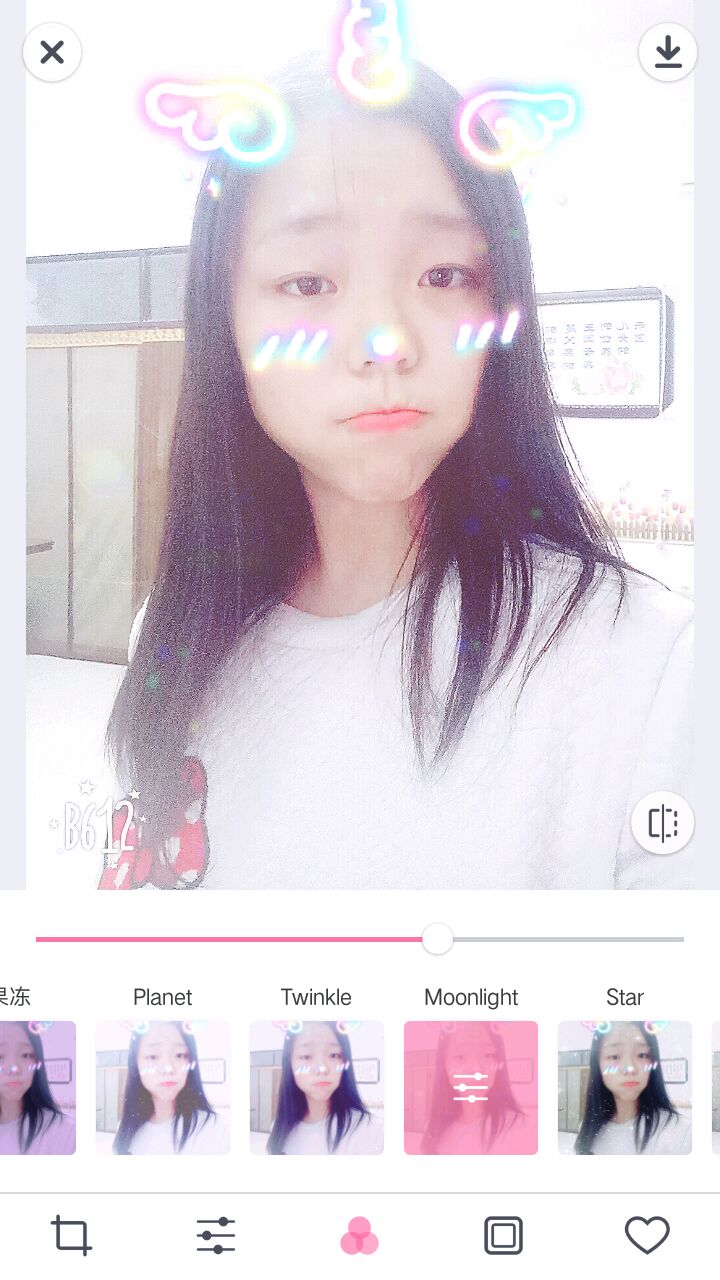The width and height of the screenshot is (720, 1280).
Task: Select the partially visible 果冻 filter
Action: click(36, 1087)
